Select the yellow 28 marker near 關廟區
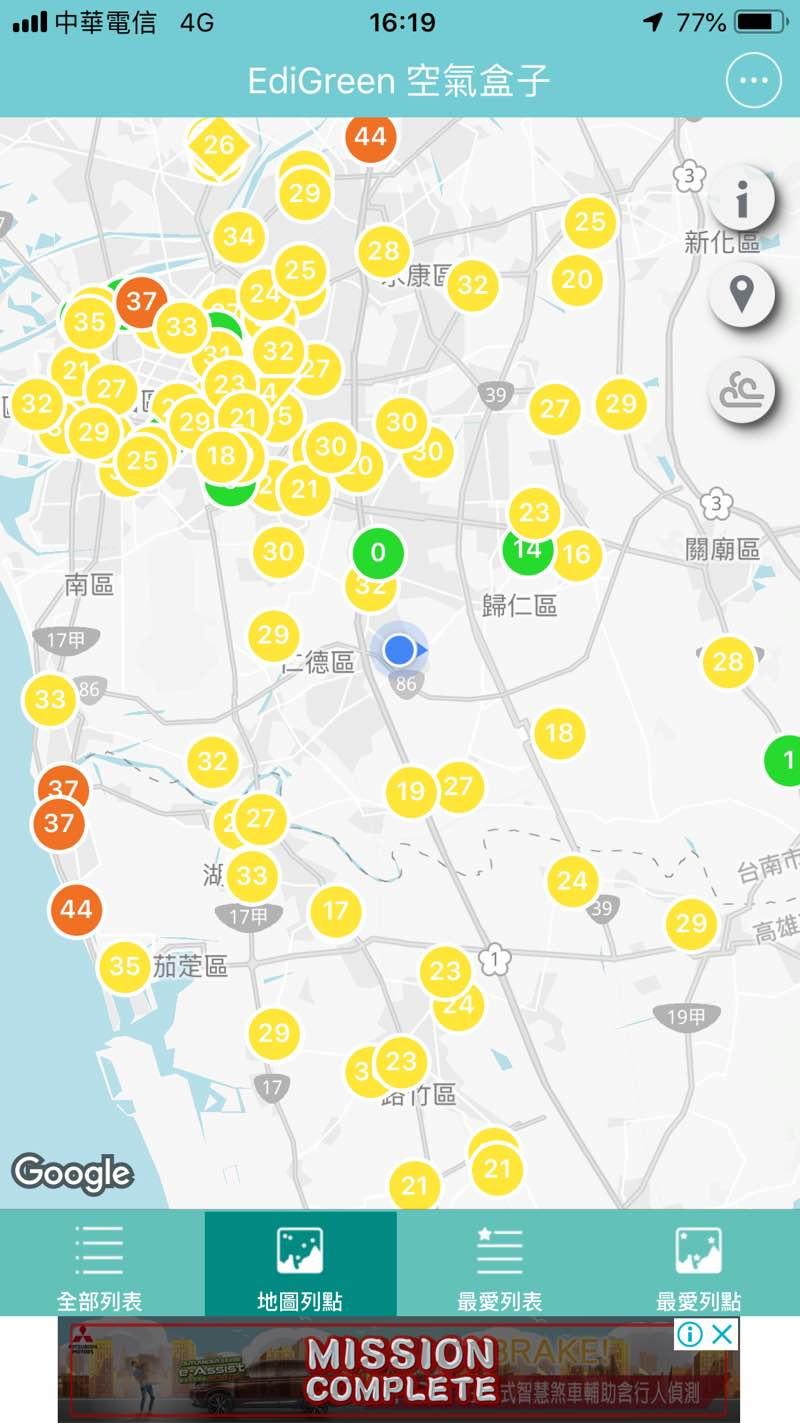This screenshot has height=1423, width=800. 728,661
